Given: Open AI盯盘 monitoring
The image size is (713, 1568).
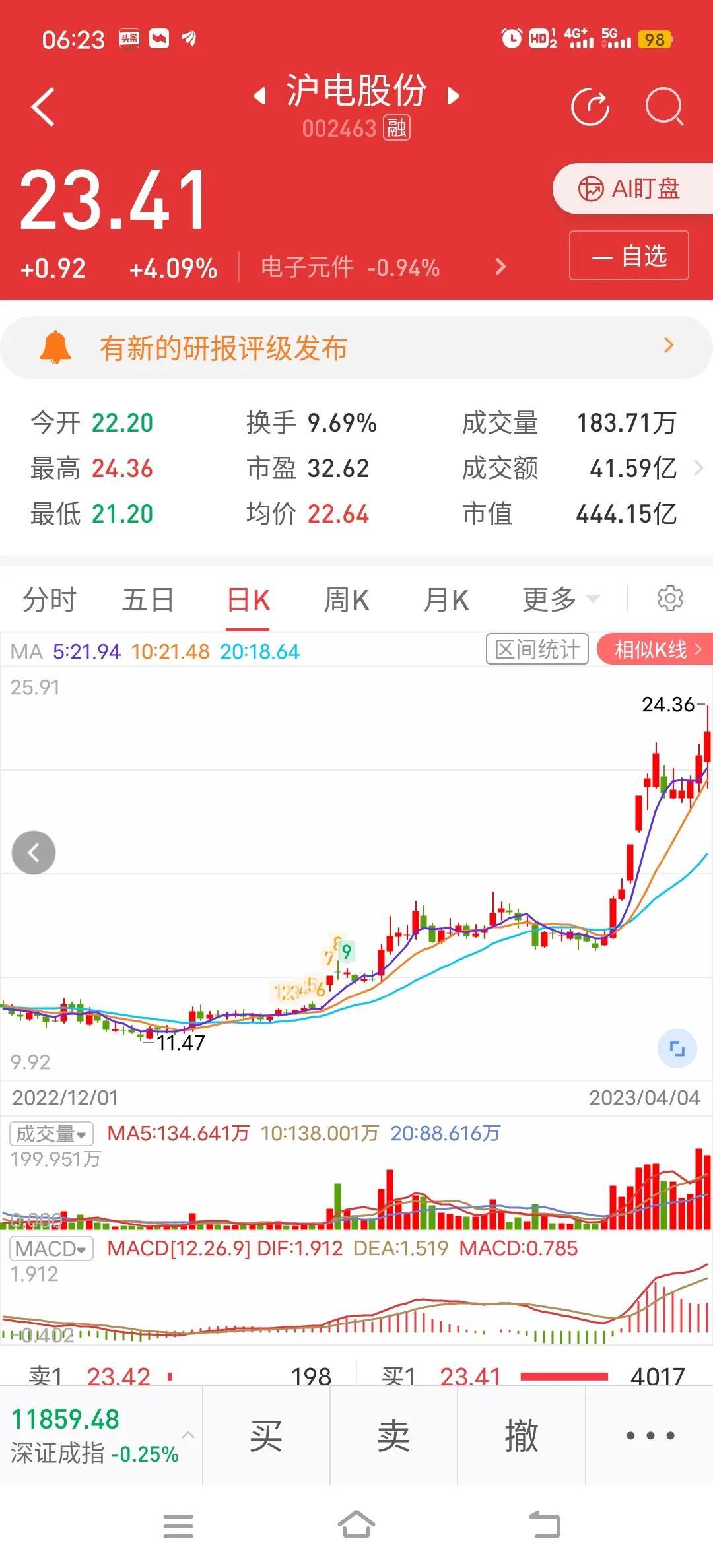Looking at the screenshot, I should [x=632, y=189].
